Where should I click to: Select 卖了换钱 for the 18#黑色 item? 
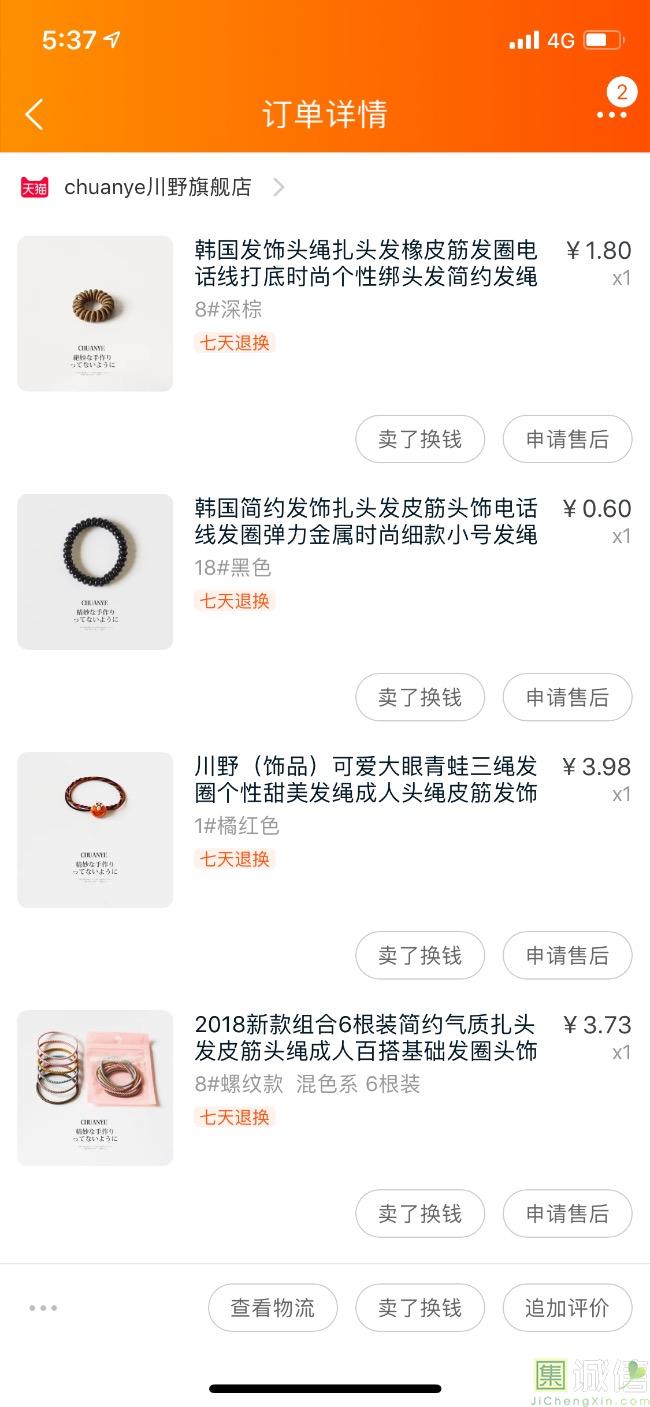(x=420, y=697)
